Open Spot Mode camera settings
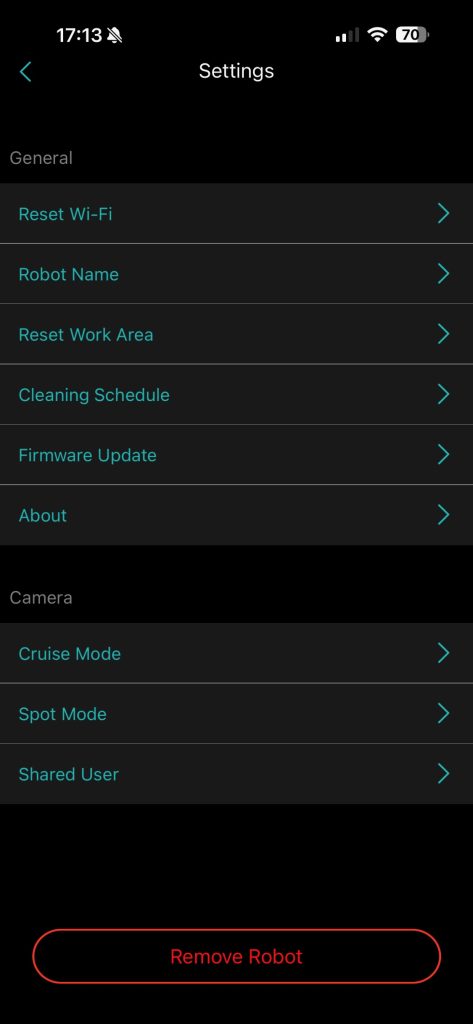This screenshot has width=473, height=1024. pos(236,714)
